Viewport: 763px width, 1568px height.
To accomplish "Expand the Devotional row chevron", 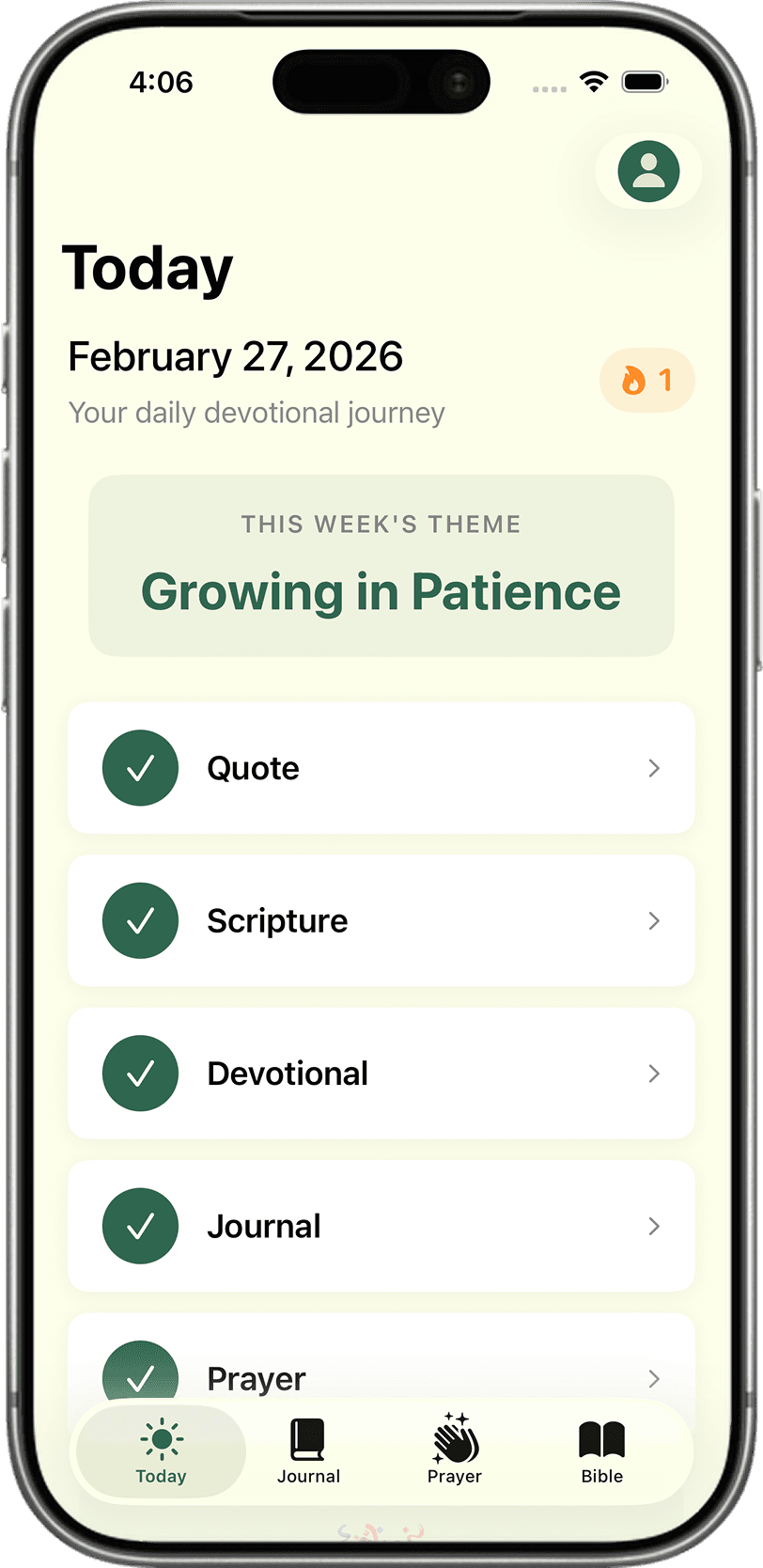I will [x=654, y=1073].
